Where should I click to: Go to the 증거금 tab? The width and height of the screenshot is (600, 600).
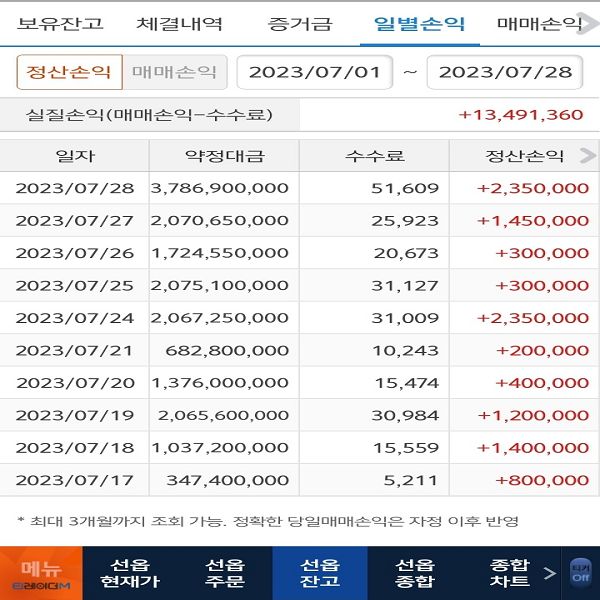click(300, 24)
